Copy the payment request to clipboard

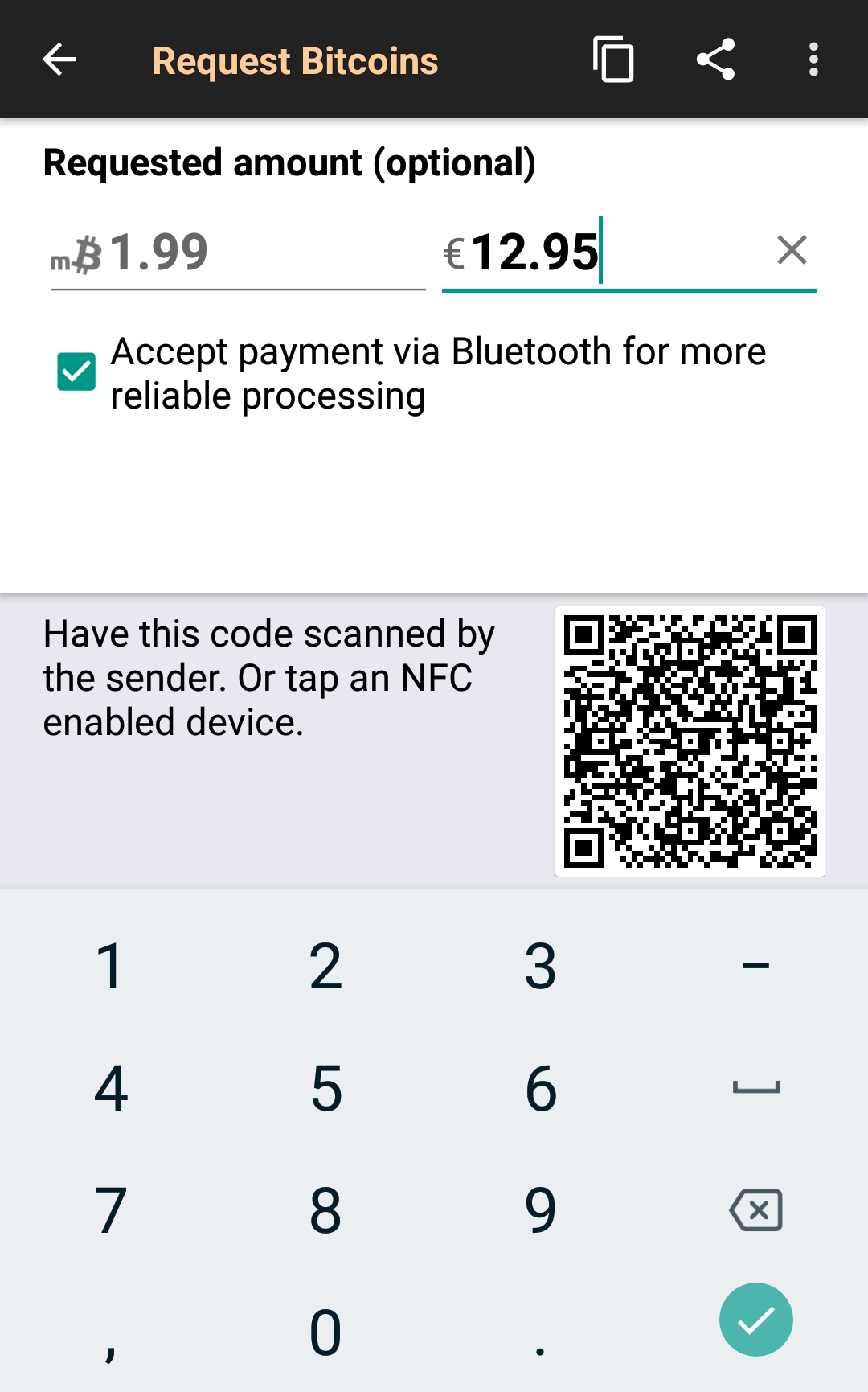tap(613, 60)
